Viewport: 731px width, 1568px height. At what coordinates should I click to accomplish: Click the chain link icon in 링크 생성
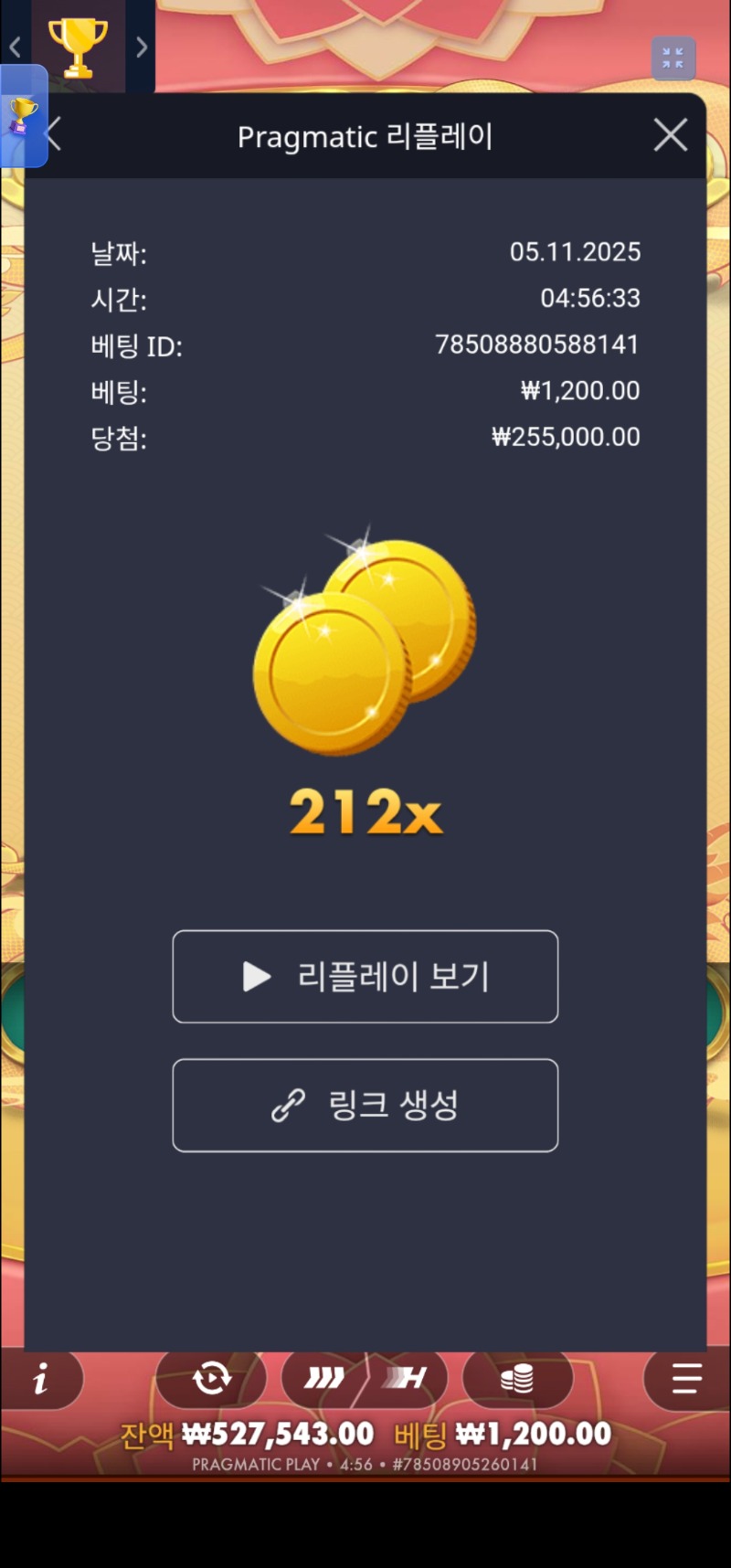[287, 1105]
